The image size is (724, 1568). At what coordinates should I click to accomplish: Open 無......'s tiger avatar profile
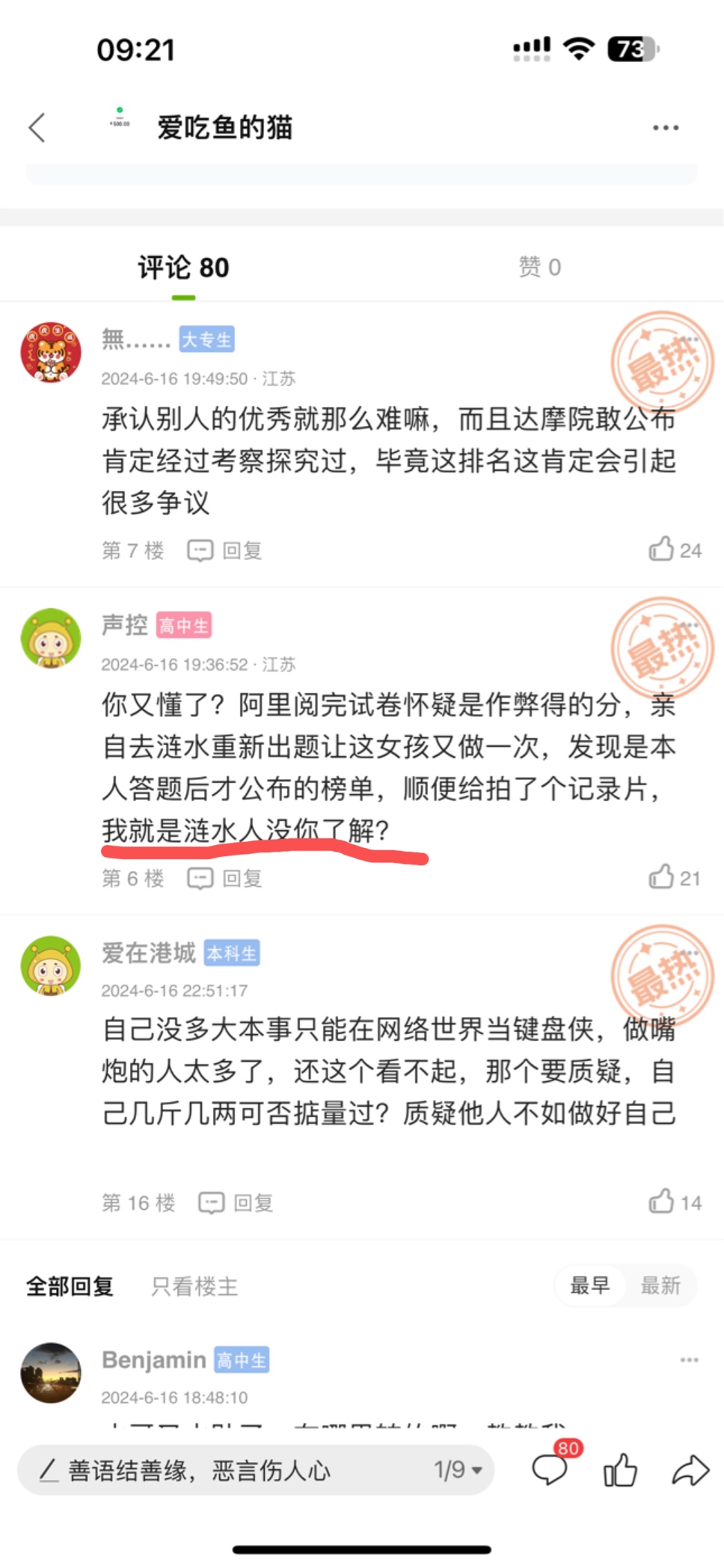(x=51, y=352)
